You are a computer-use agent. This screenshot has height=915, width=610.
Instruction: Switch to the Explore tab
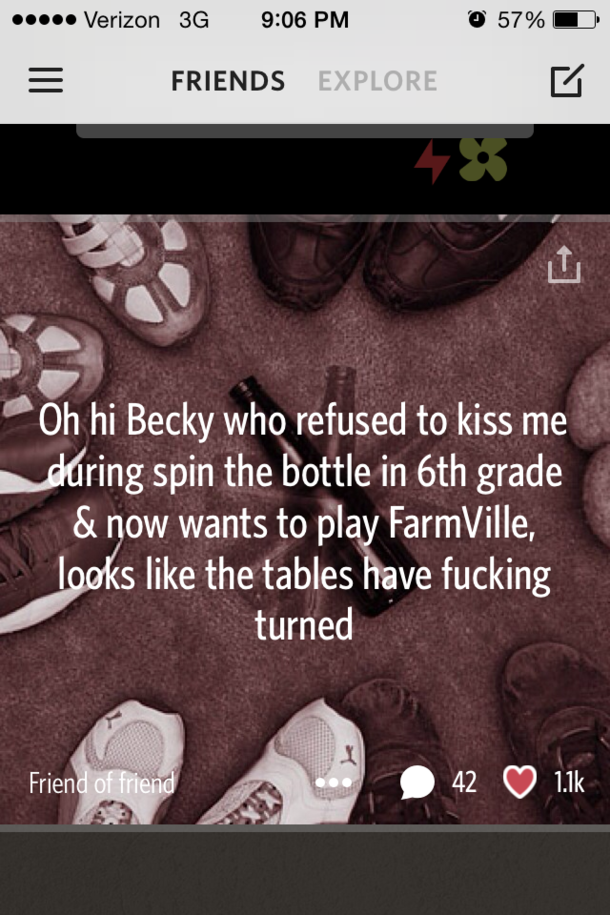pos(377,81)
